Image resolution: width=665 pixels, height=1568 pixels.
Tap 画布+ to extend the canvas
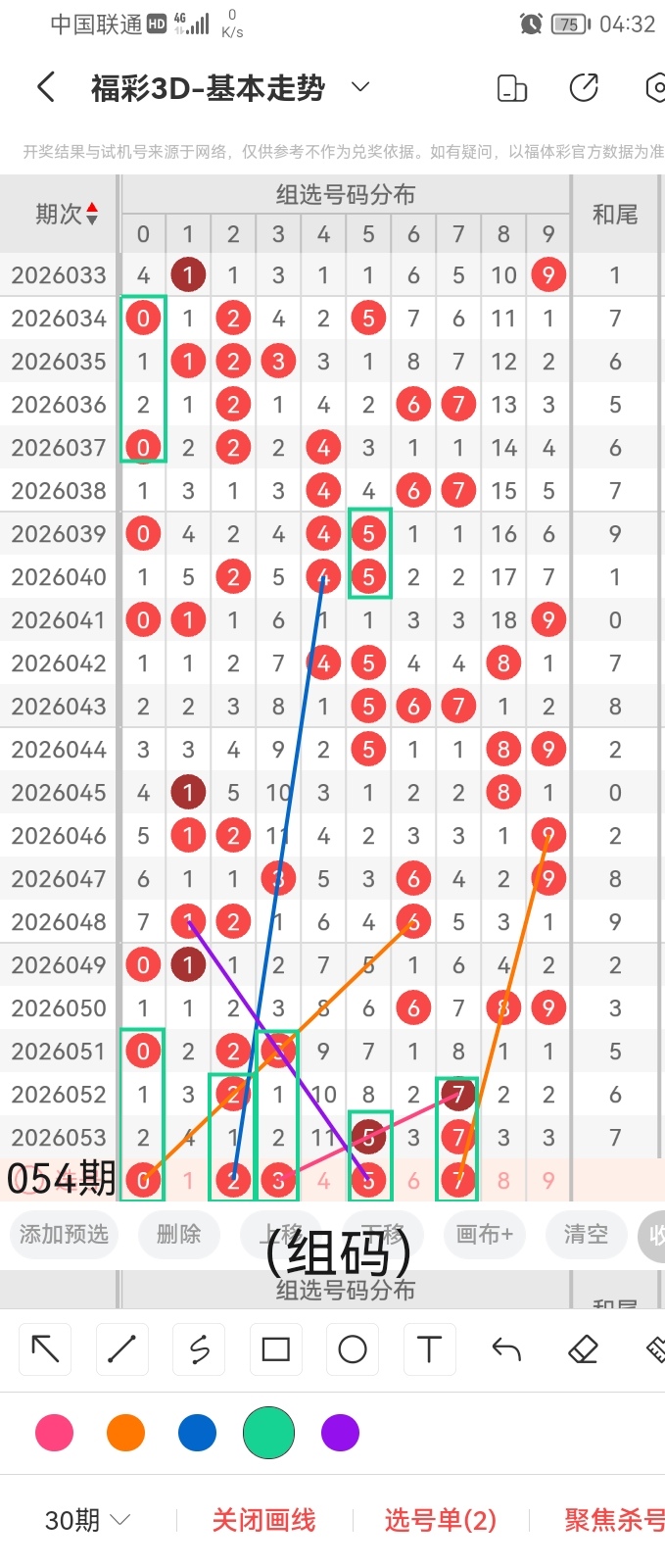coord(484,1235)
